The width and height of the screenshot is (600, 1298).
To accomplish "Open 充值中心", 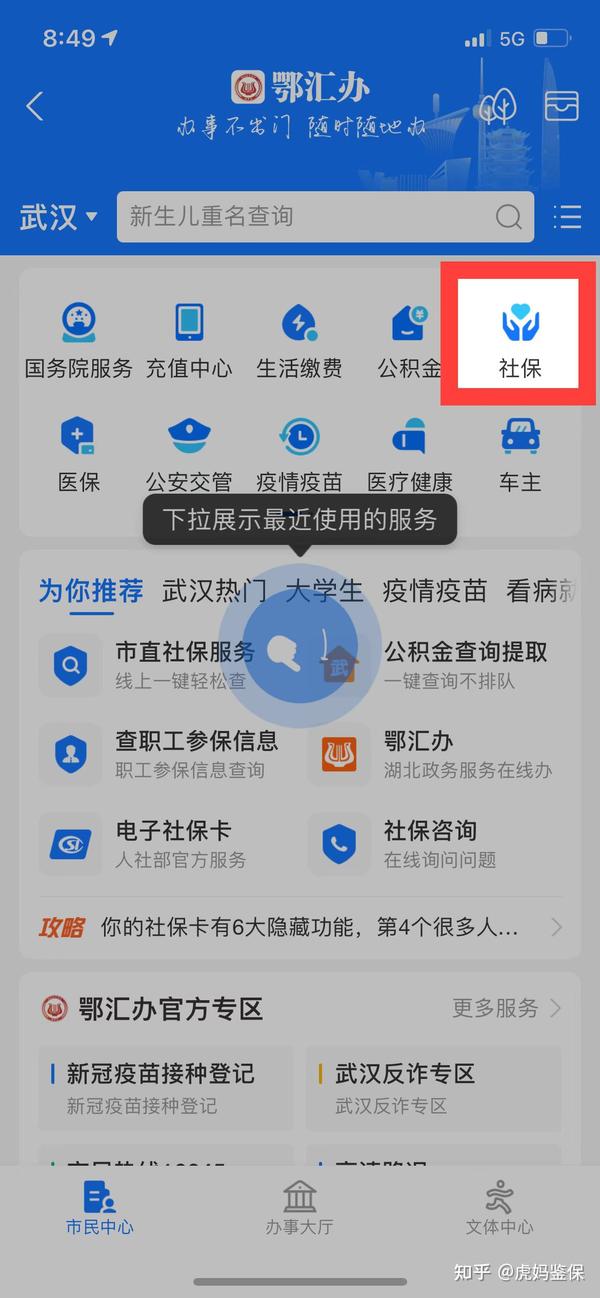I will [x=189, y=341].
